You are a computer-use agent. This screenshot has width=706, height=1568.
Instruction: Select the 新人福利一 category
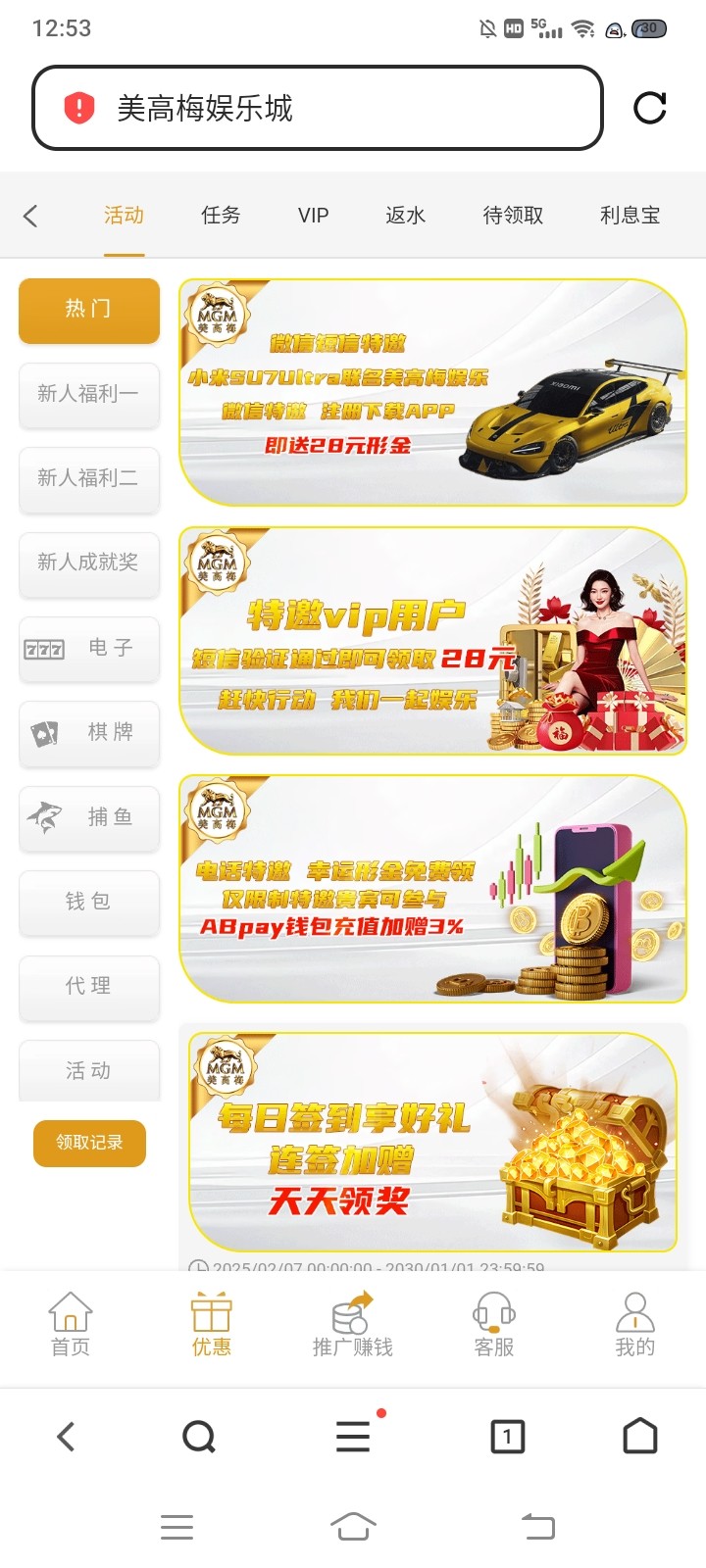coord(88,394)
